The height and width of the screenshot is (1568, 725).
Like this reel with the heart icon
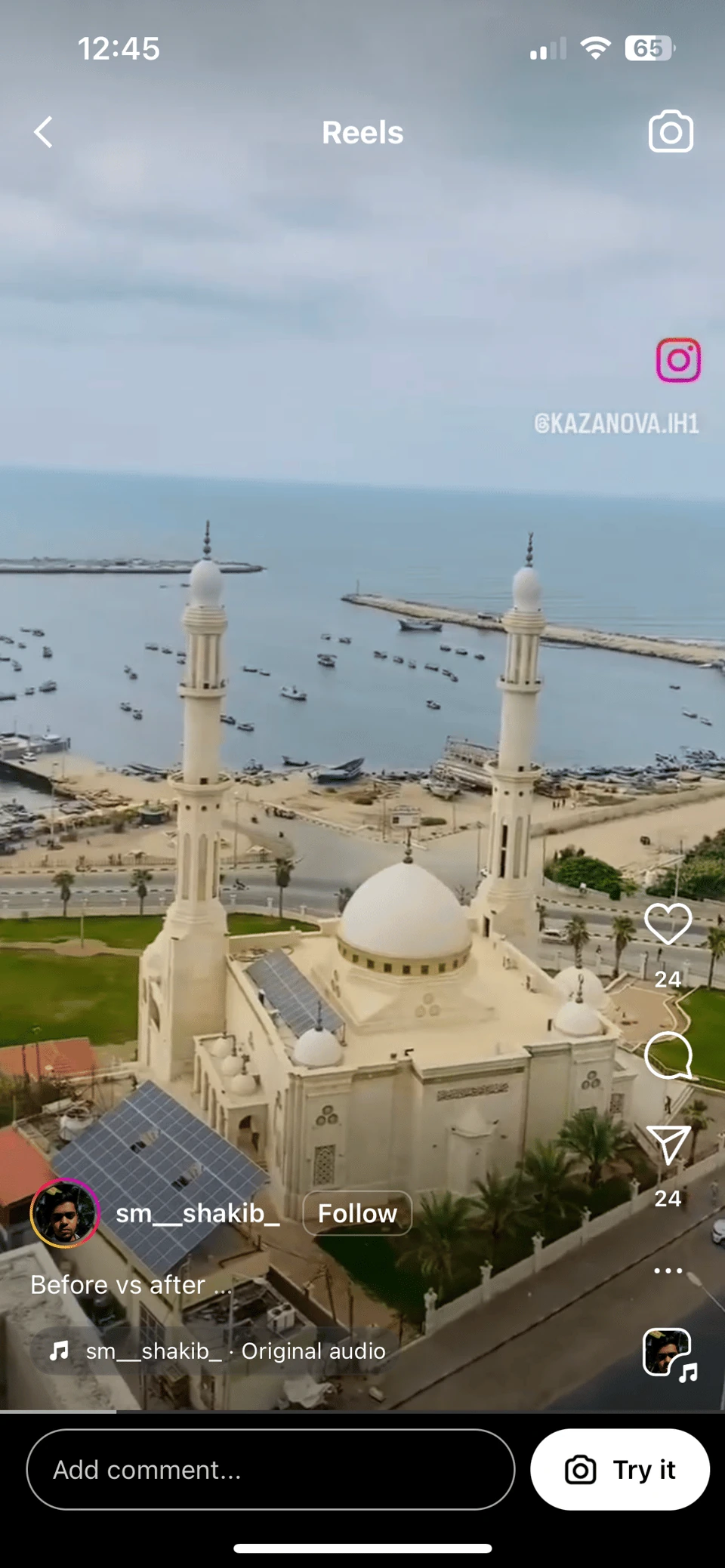pos(668,924)
